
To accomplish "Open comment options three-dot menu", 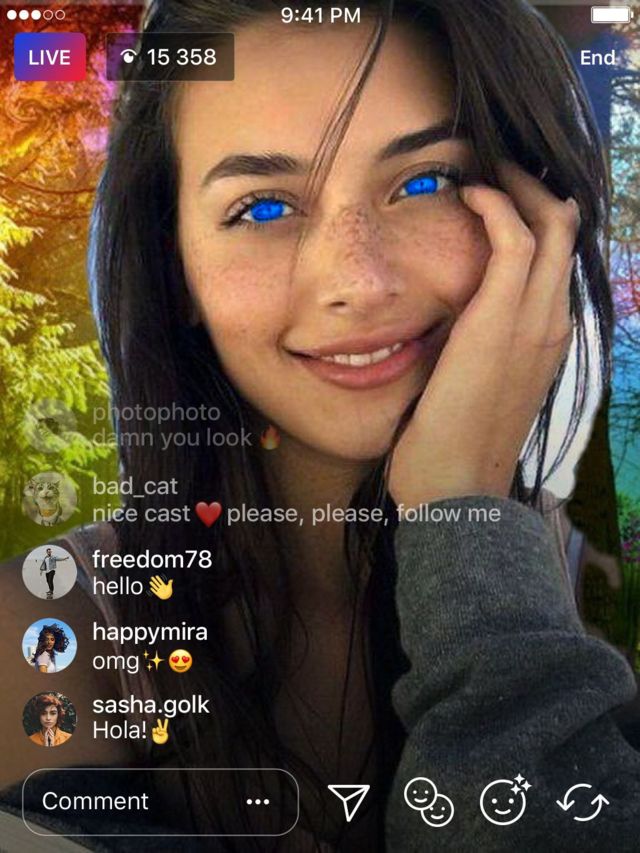I will click(258, 802).
